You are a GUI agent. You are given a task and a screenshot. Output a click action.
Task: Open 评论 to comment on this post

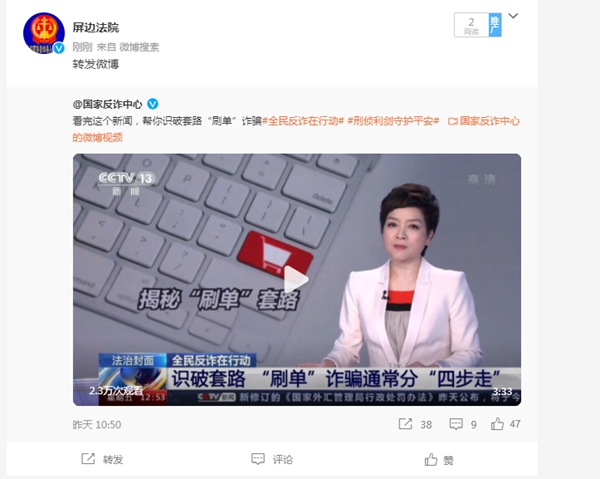(x=273, y=459)
